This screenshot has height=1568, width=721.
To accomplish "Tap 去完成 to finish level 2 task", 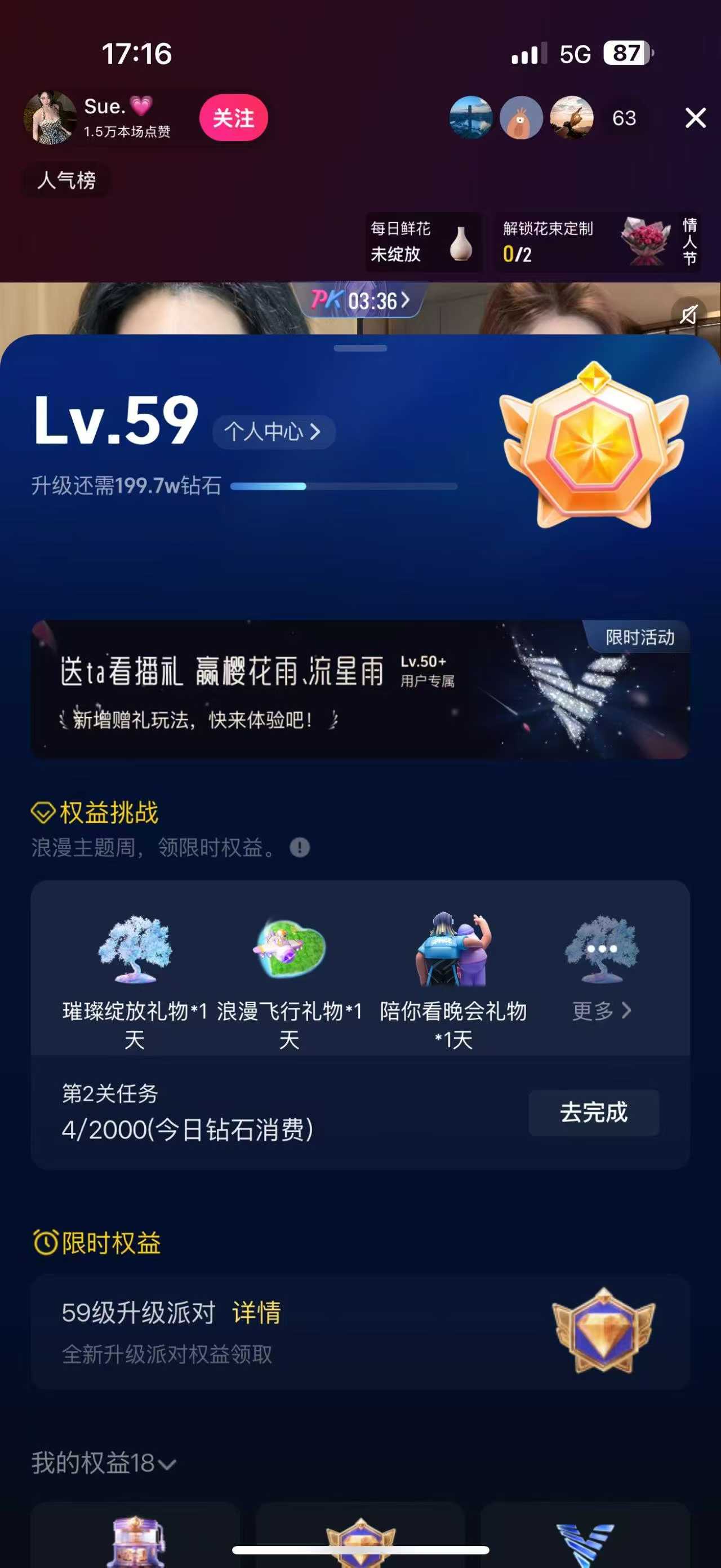I will tap(593, 1113).
